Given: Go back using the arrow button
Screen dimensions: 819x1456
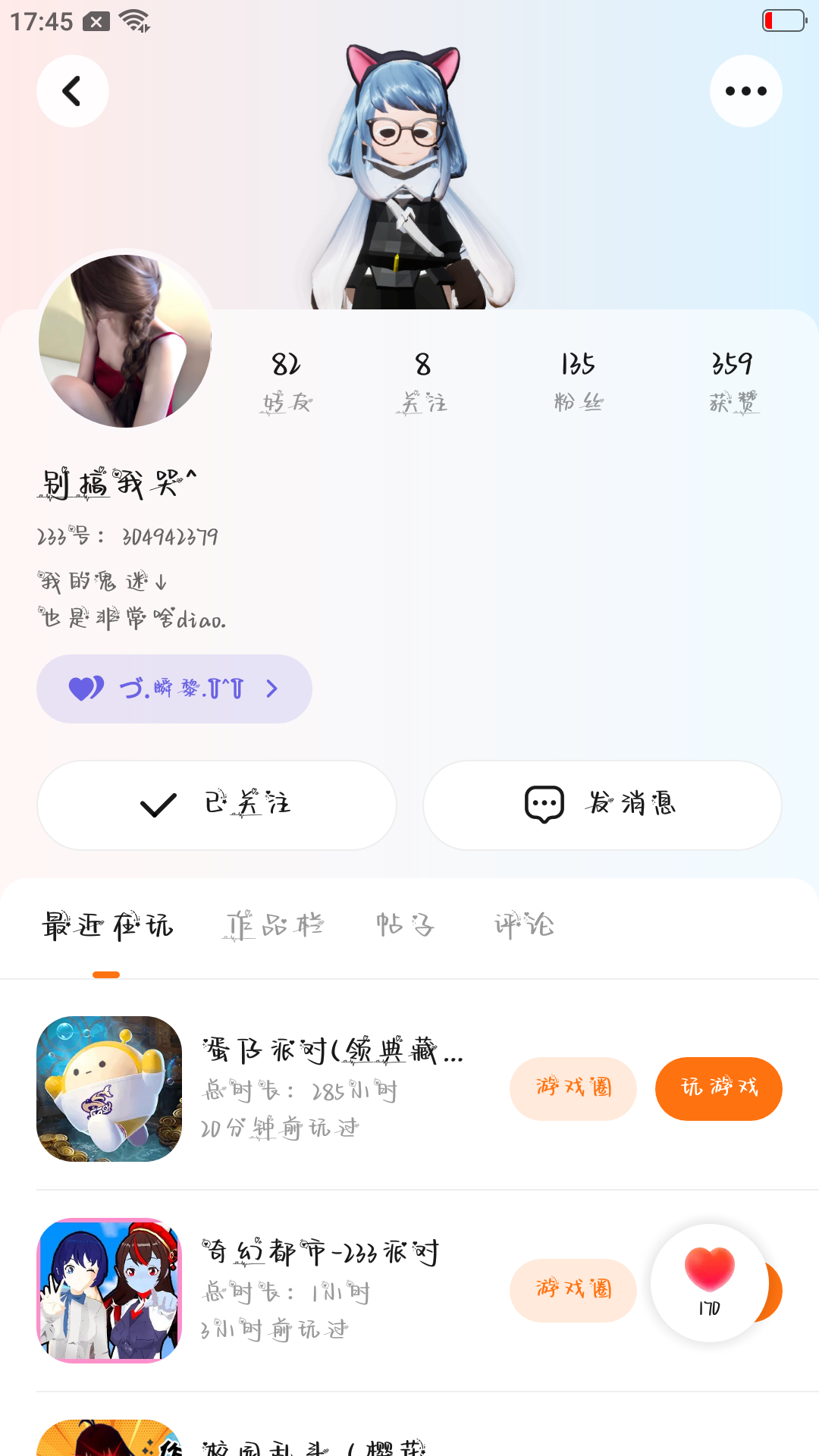Looking at the screenshot, I should 73,91.
